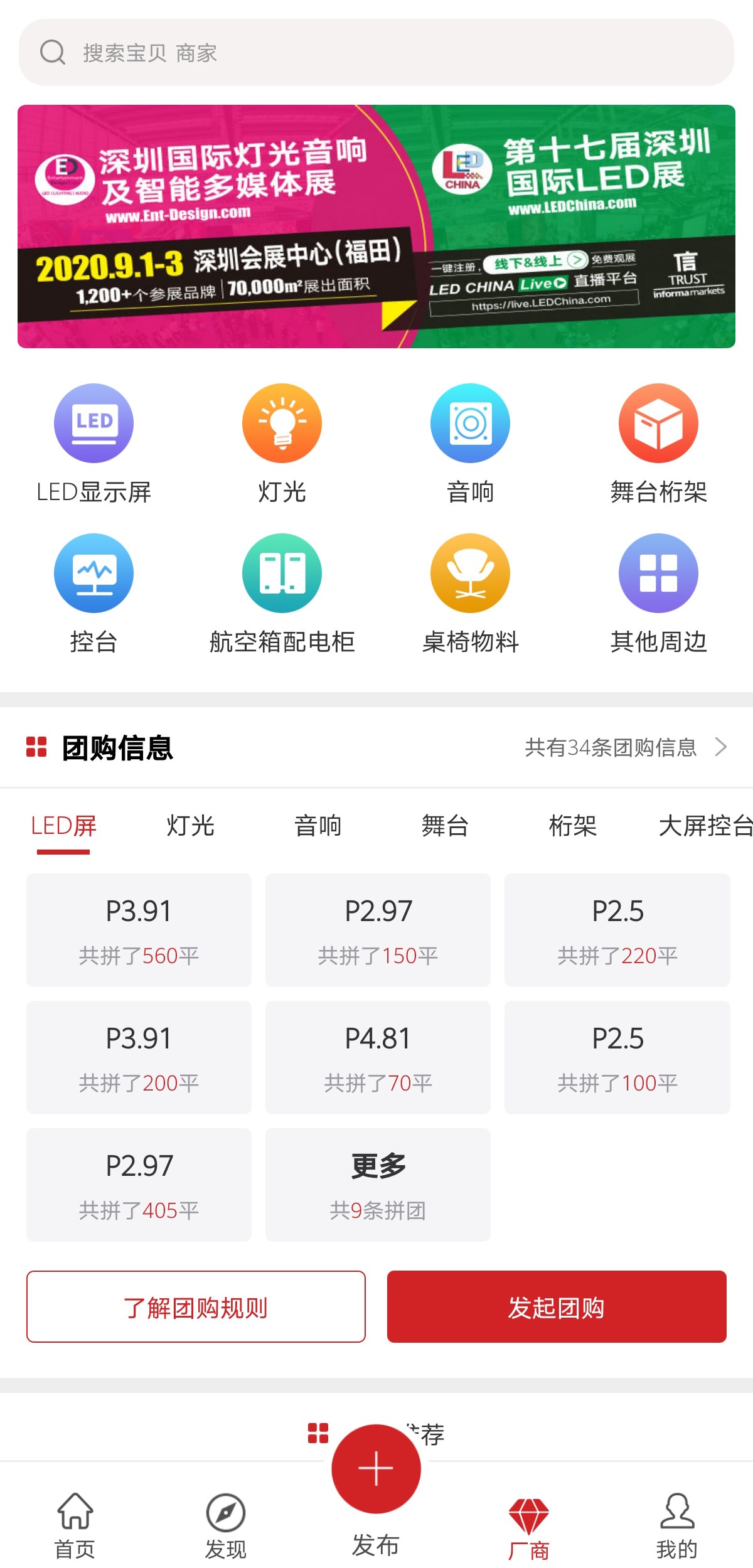The width and height of the screenshot is (753, 1568).
Task: Select the 桌椅物料 chair category icon
Action: click(x=470, y=573)
